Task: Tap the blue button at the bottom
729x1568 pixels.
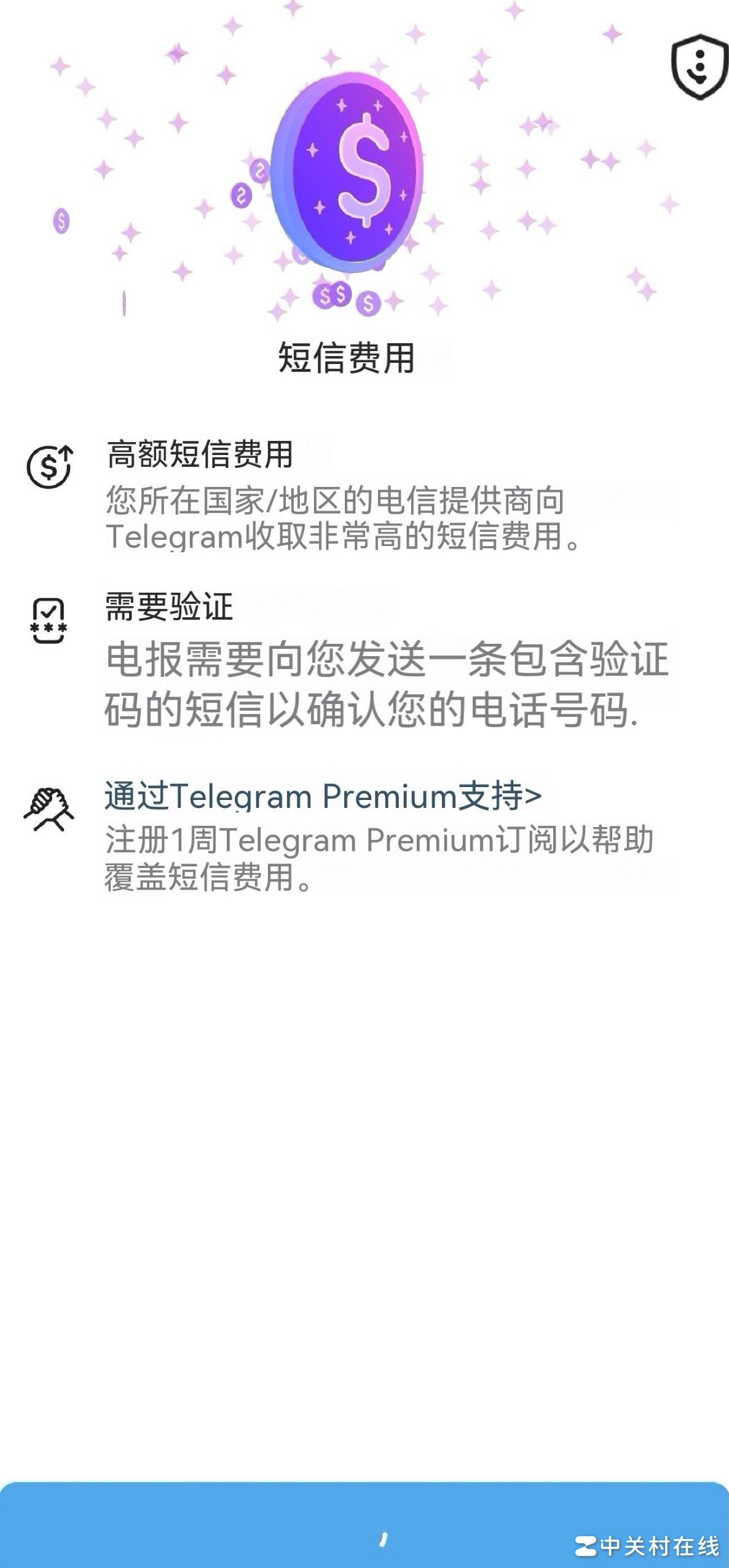Action: (364, 1526)
